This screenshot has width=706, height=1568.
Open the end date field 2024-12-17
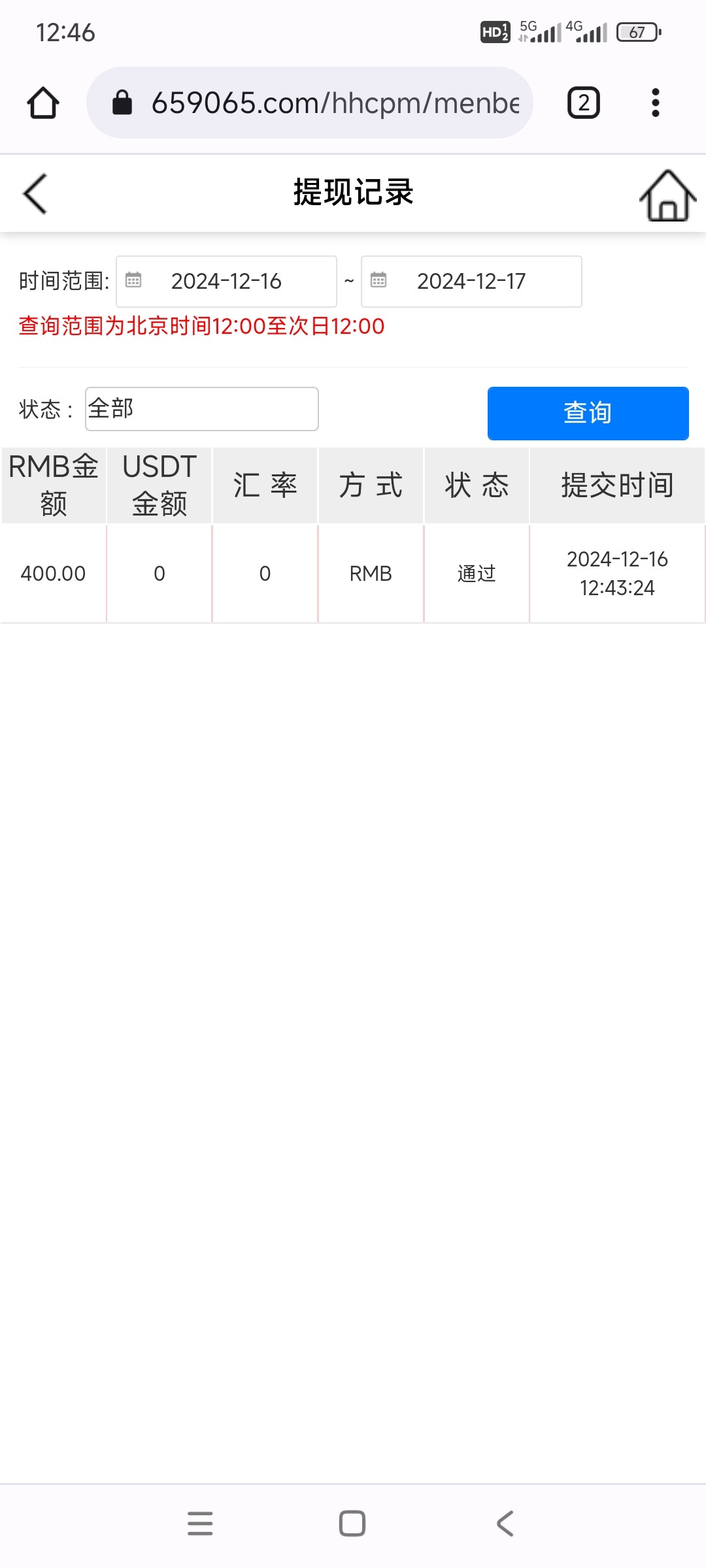coord(471,282)
